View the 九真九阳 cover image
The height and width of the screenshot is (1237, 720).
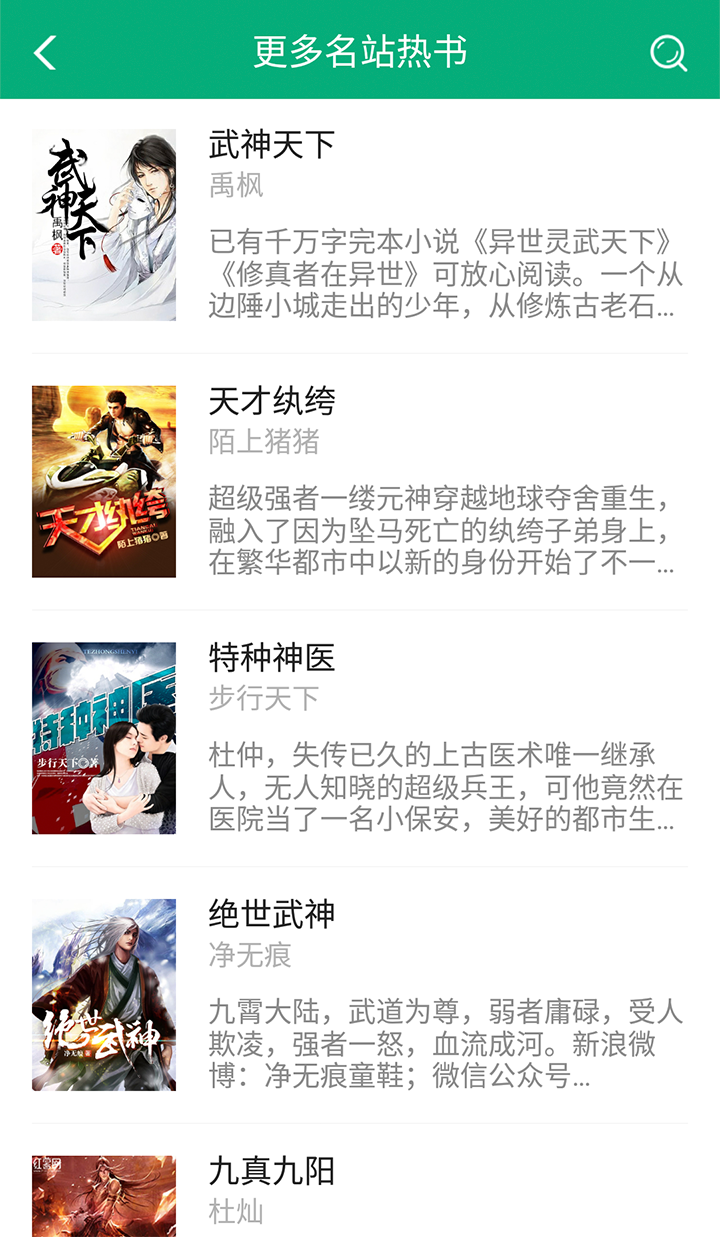tap(105, 1195)
